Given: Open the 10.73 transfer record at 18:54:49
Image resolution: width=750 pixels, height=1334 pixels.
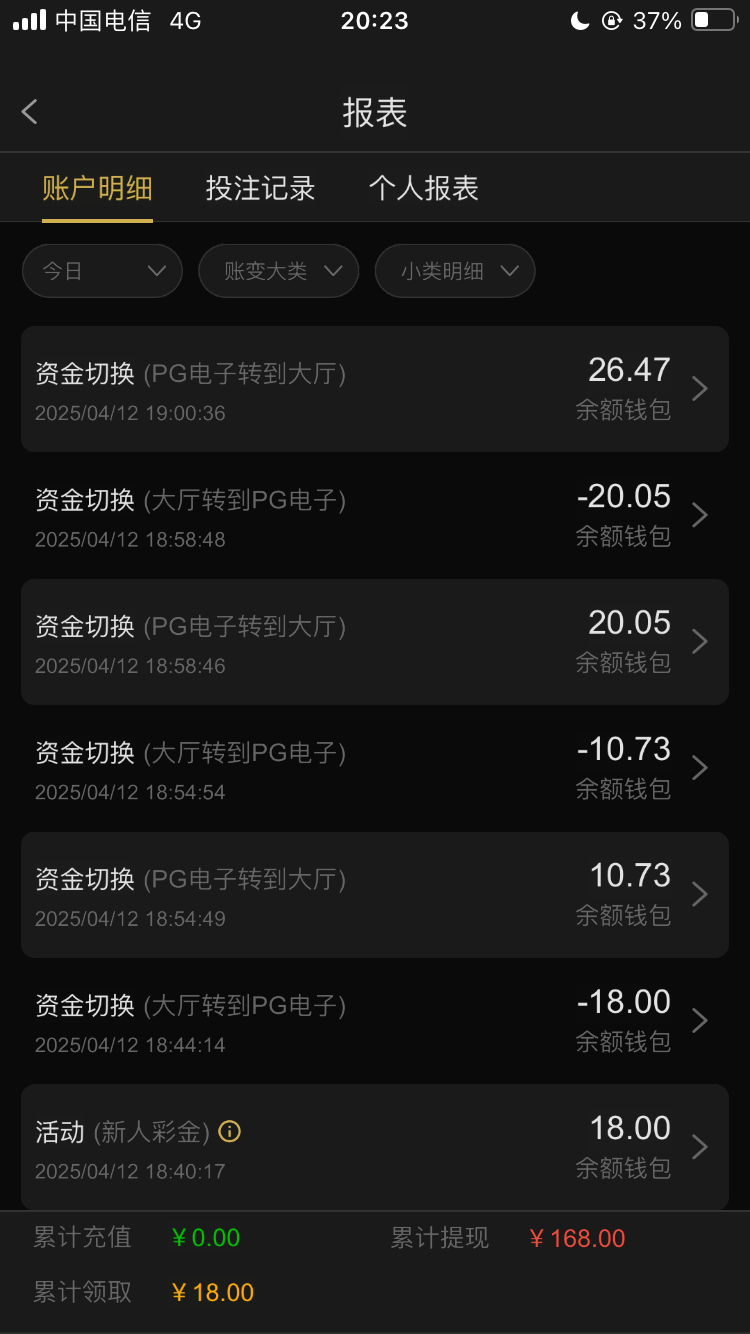Looking at the screenshot, I should click(374, 895).
